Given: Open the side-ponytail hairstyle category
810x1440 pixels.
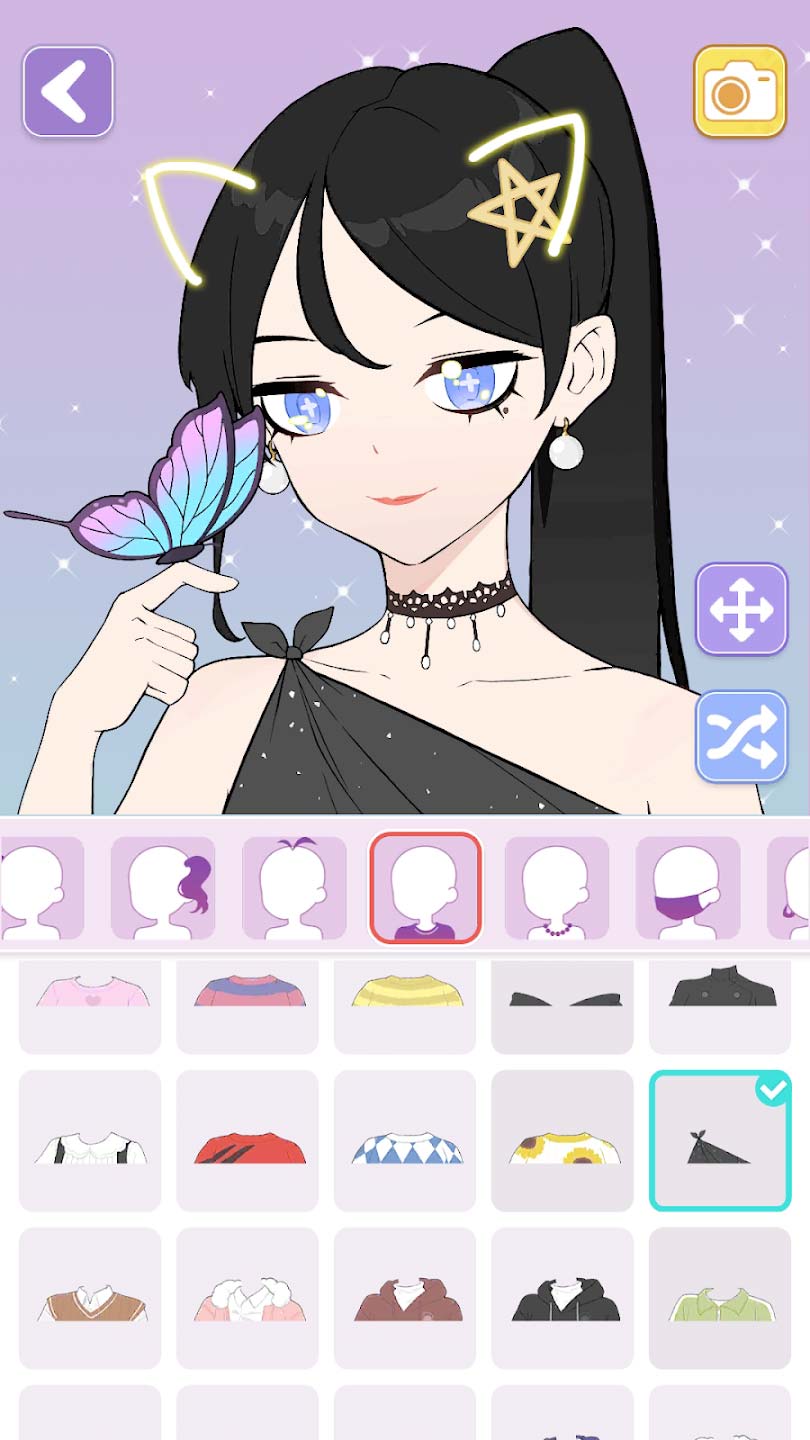Looking at the screenshot, I should click(x=162, y=888).
